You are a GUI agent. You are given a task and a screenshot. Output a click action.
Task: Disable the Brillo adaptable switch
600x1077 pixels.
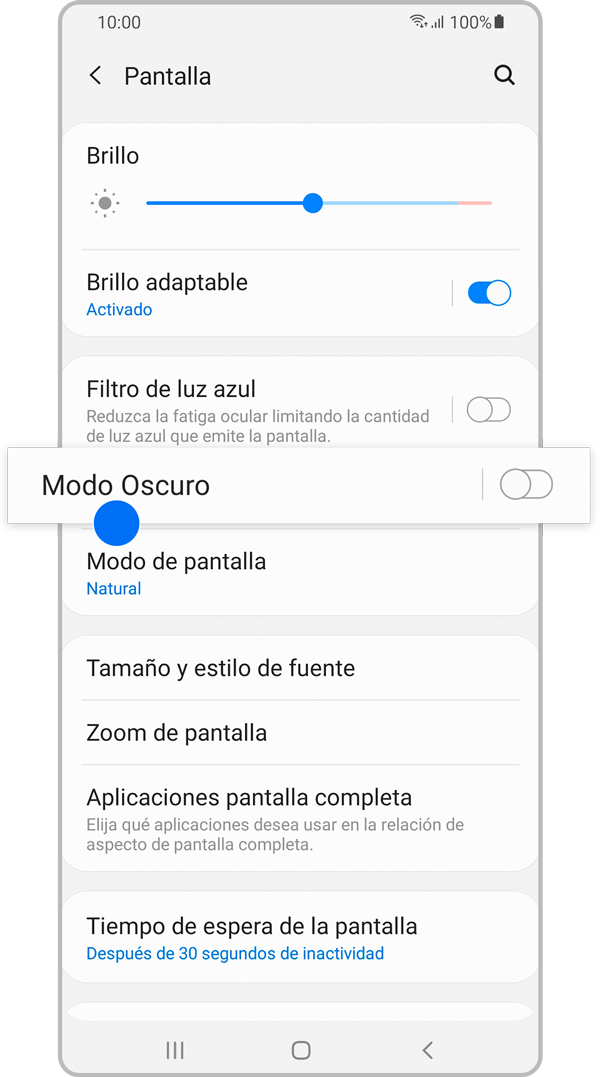coord(489,293)
